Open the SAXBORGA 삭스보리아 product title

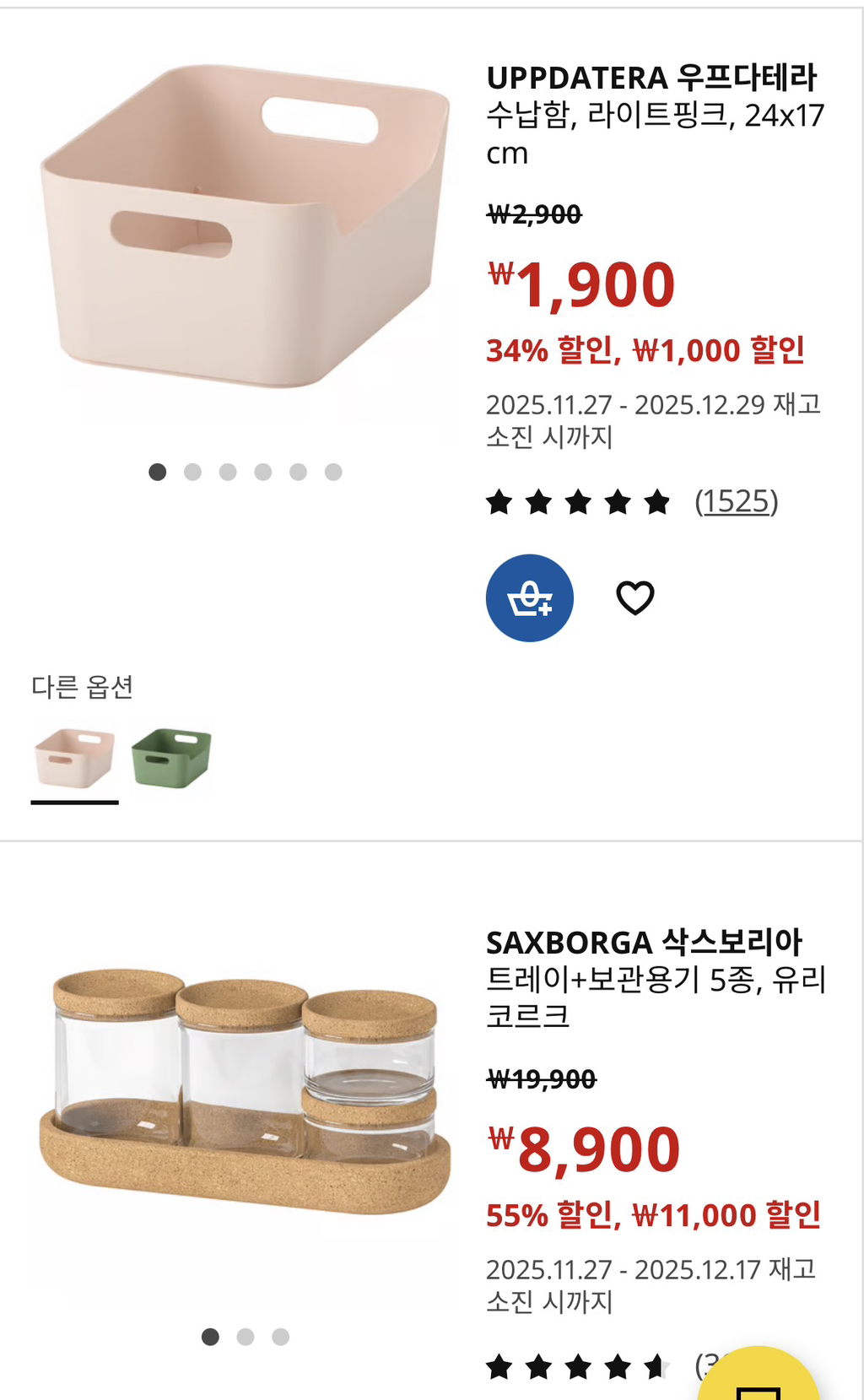pos(644,942)
